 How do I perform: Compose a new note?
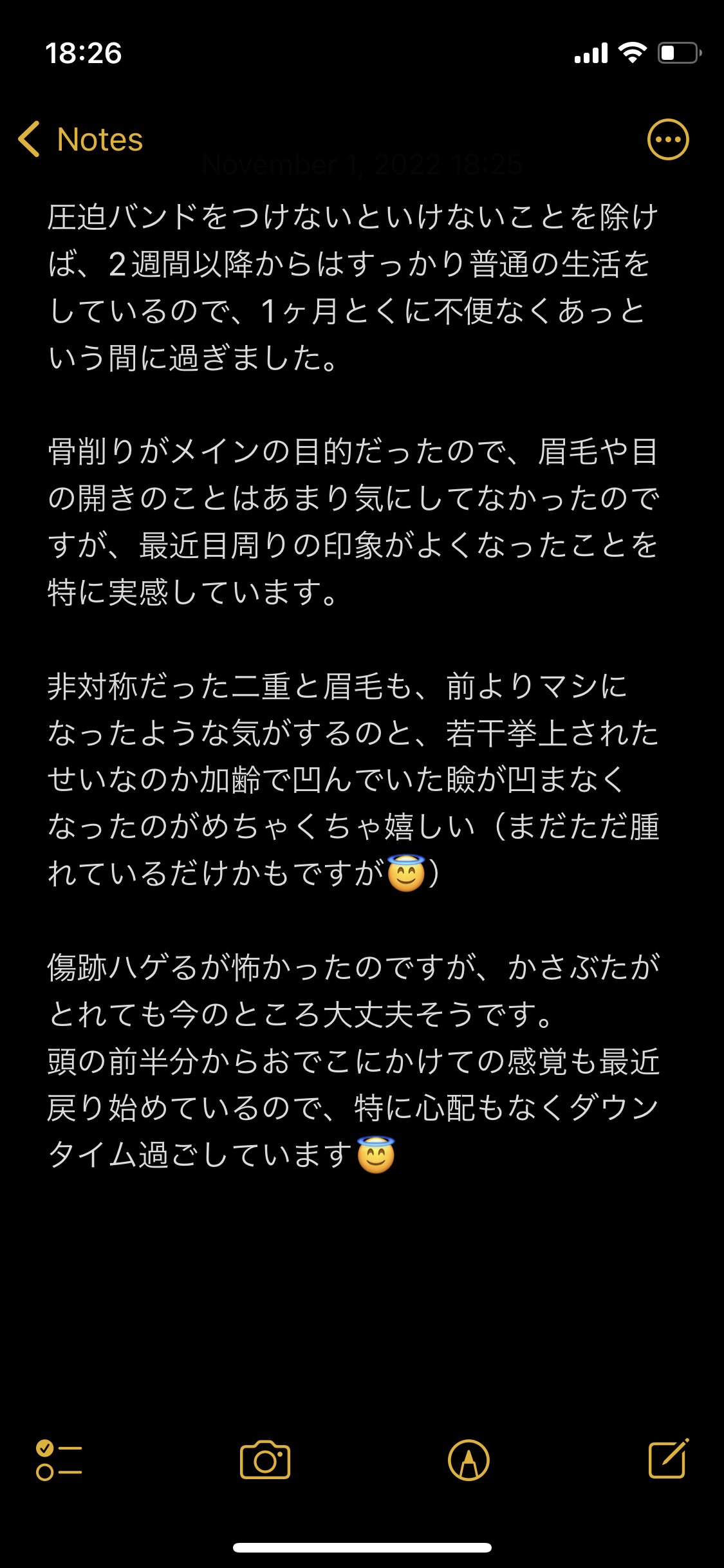pyautogui.click(x=667, y=1459)
